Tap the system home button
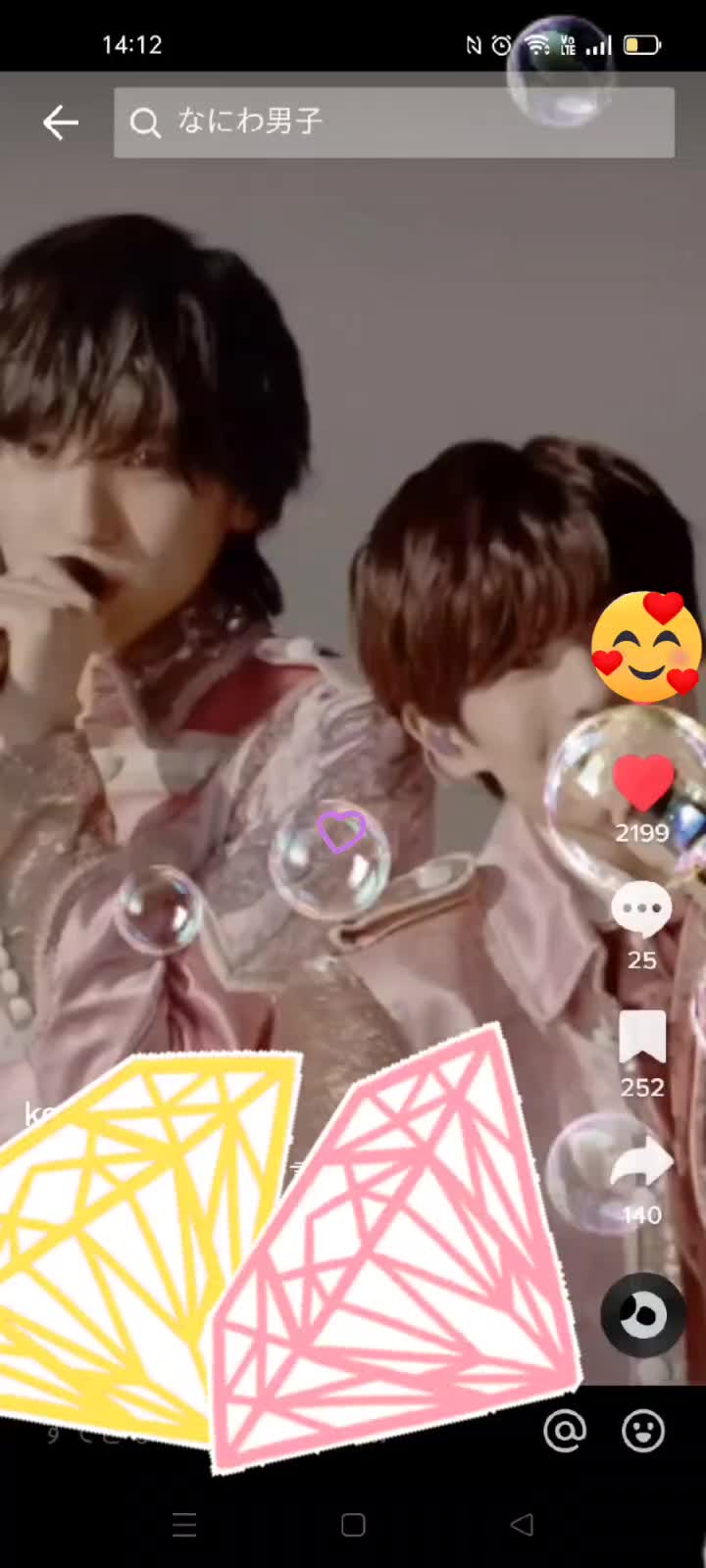Screen dimensions: 706x1568 [353, 1525]
